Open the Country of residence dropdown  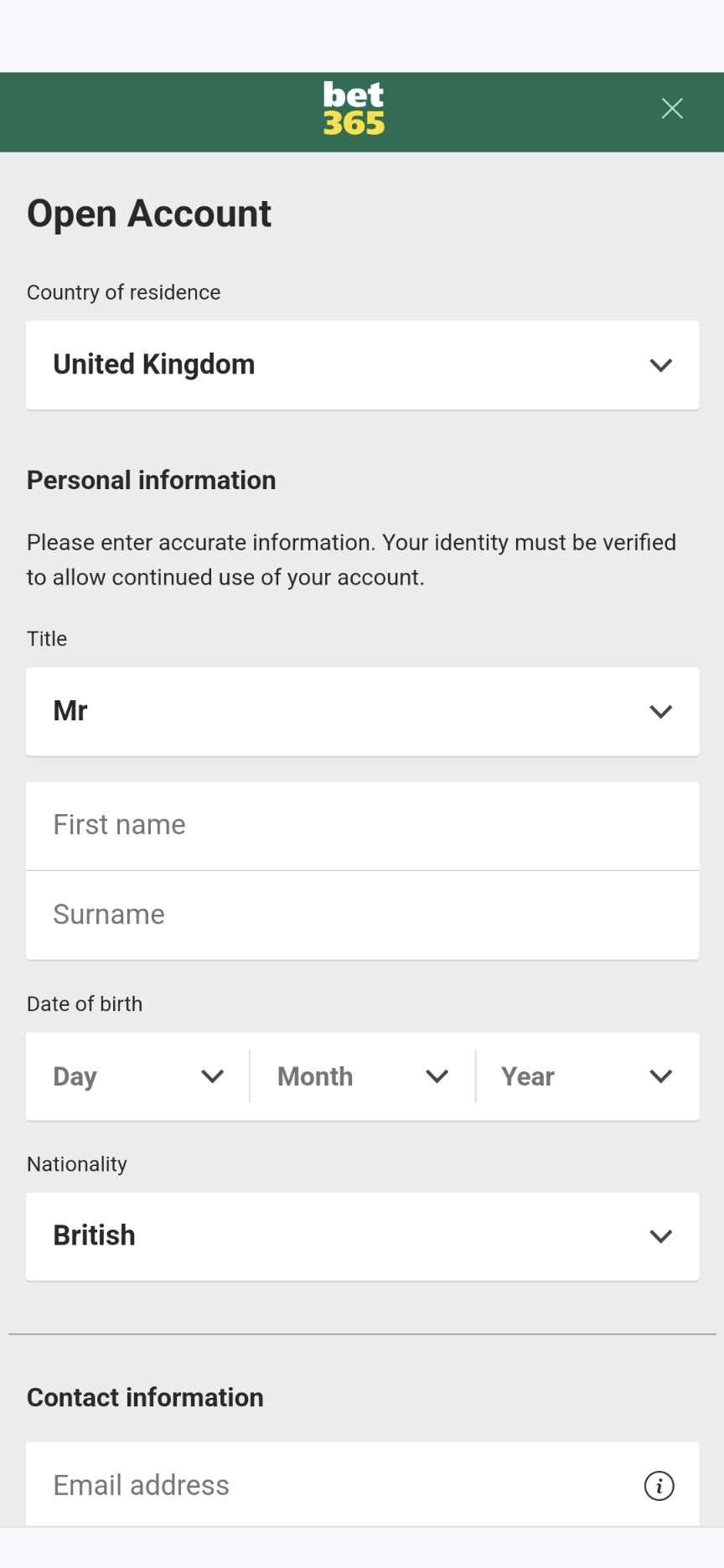click(x=362, y=365)
